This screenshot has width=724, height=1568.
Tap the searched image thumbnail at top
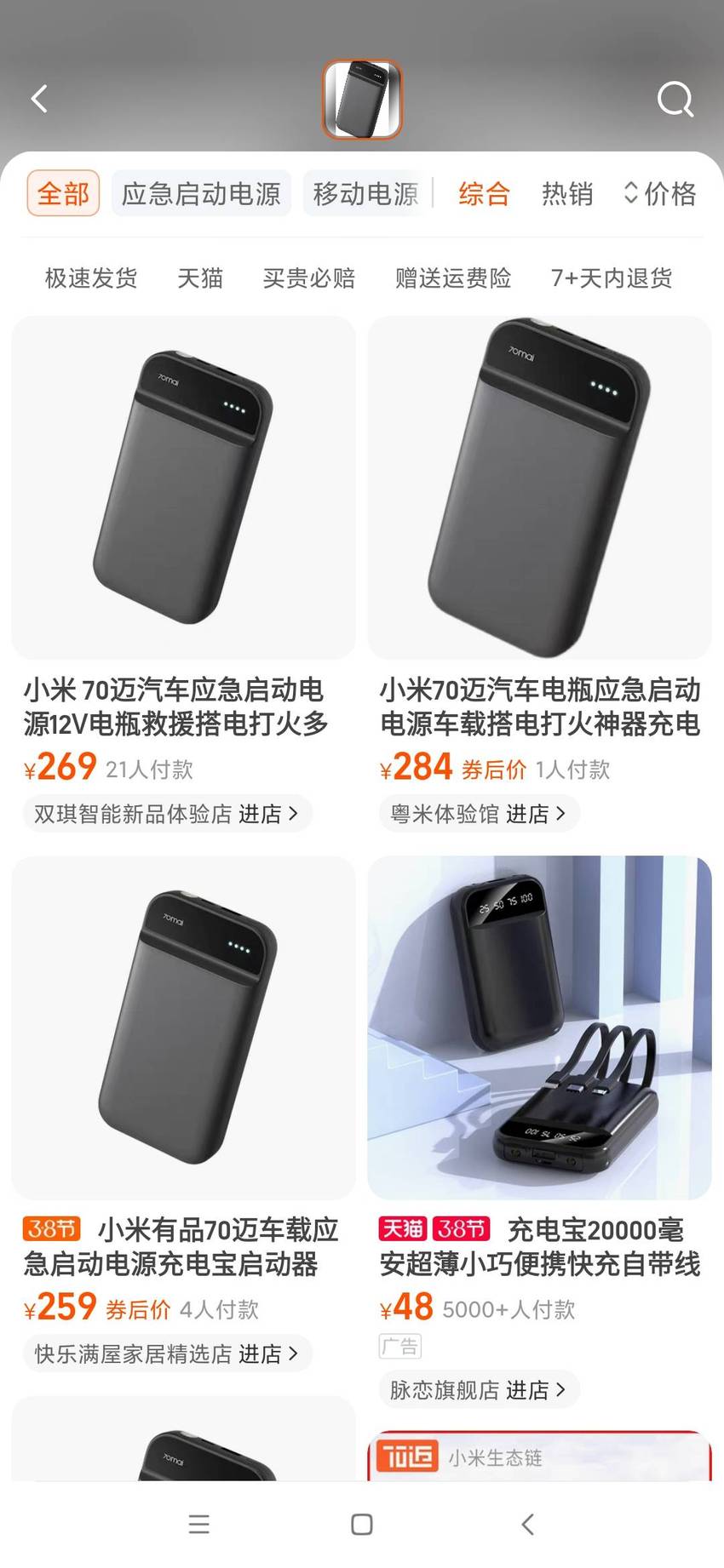(x=362, y=100)
